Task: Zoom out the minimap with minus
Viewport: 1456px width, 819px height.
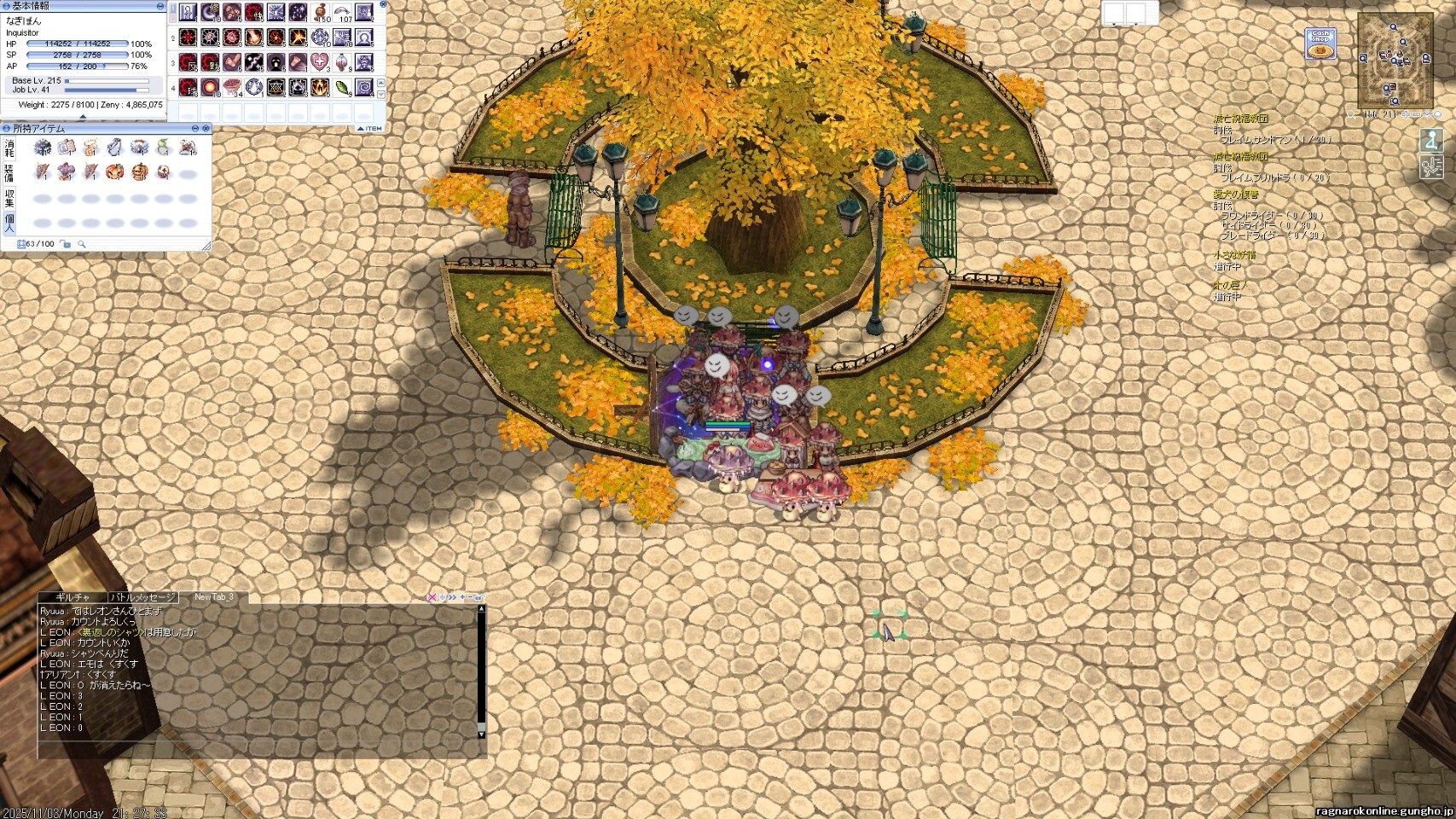Action: tap(1417, 114)
